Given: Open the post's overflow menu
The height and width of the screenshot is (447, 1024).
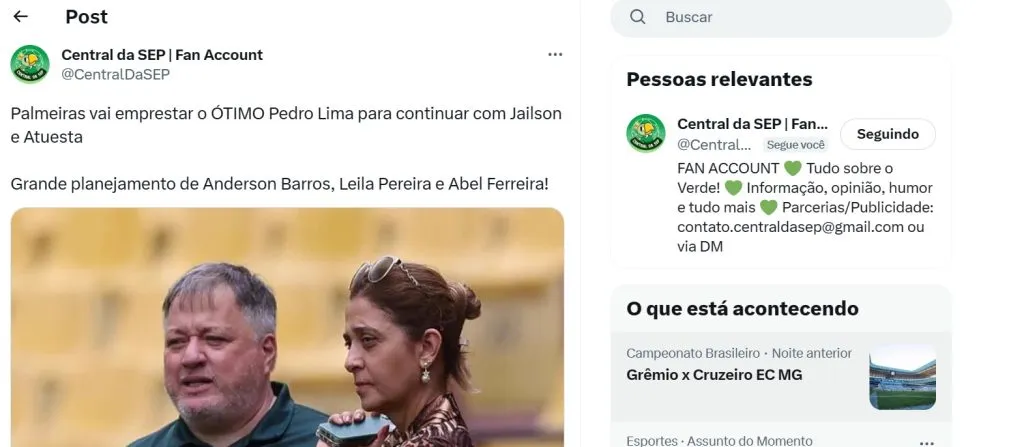Looking at the screenshot, I should tap(555, 54).
